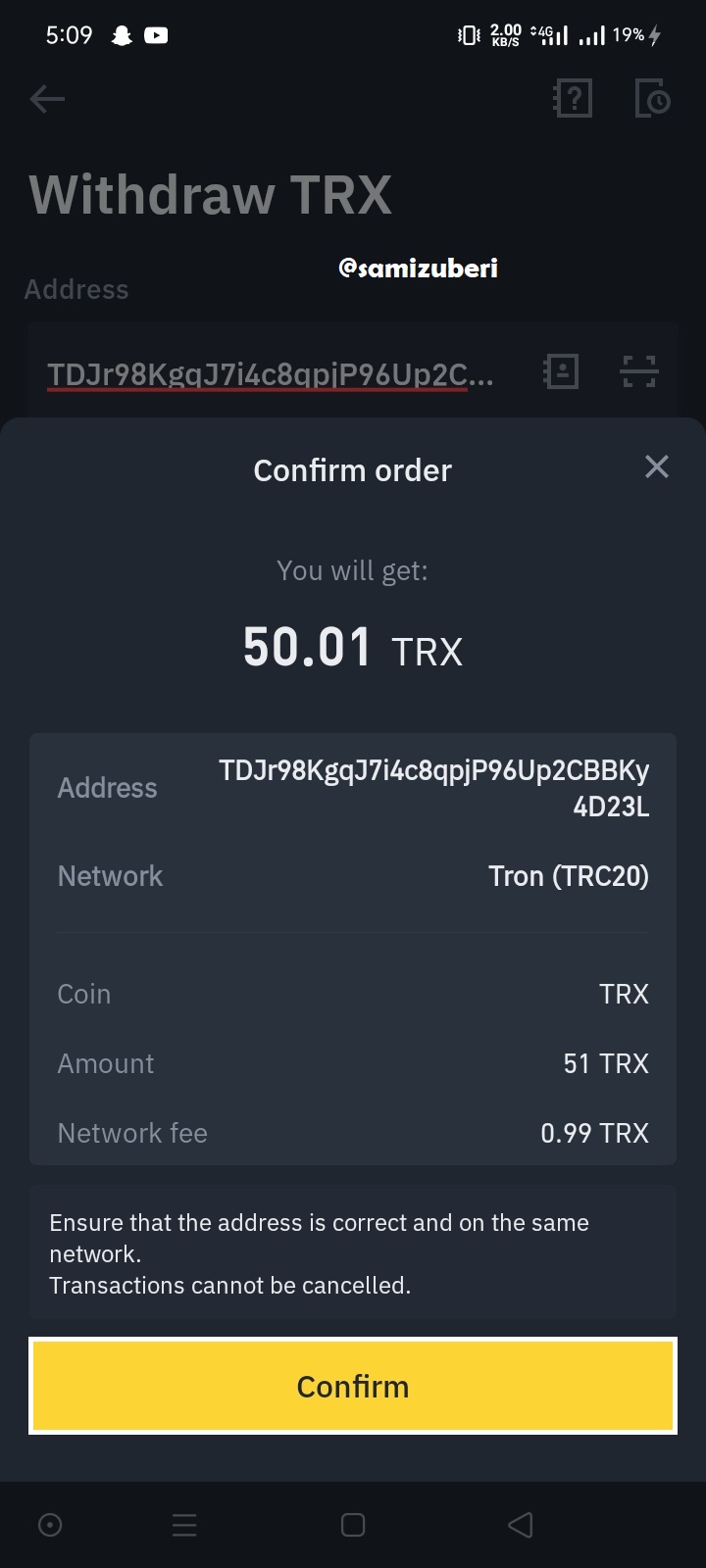Image resolution: width=706 pixels, height=1568 pixels.
Task: Open the withdrawal help guide icon
Action: 573,98
